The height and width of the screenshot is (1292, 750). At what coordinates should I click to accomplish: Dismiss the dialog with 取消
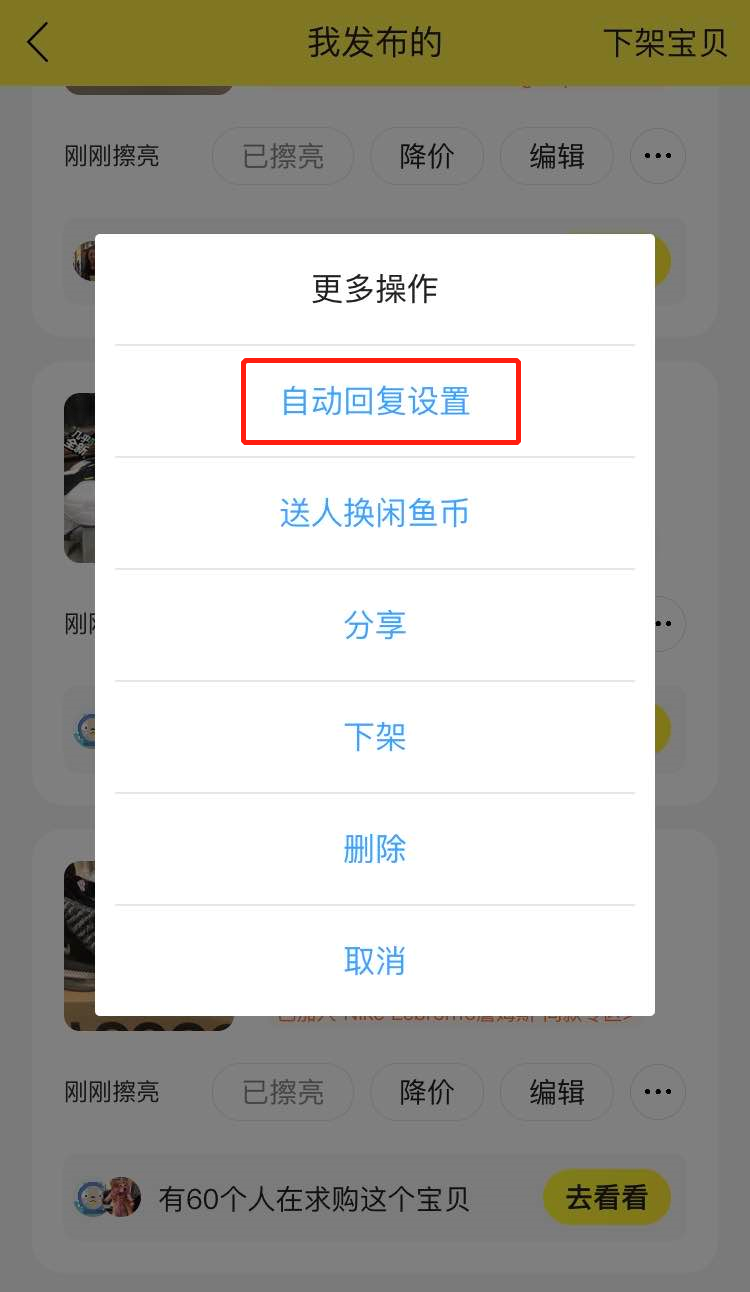click(375, 962)
